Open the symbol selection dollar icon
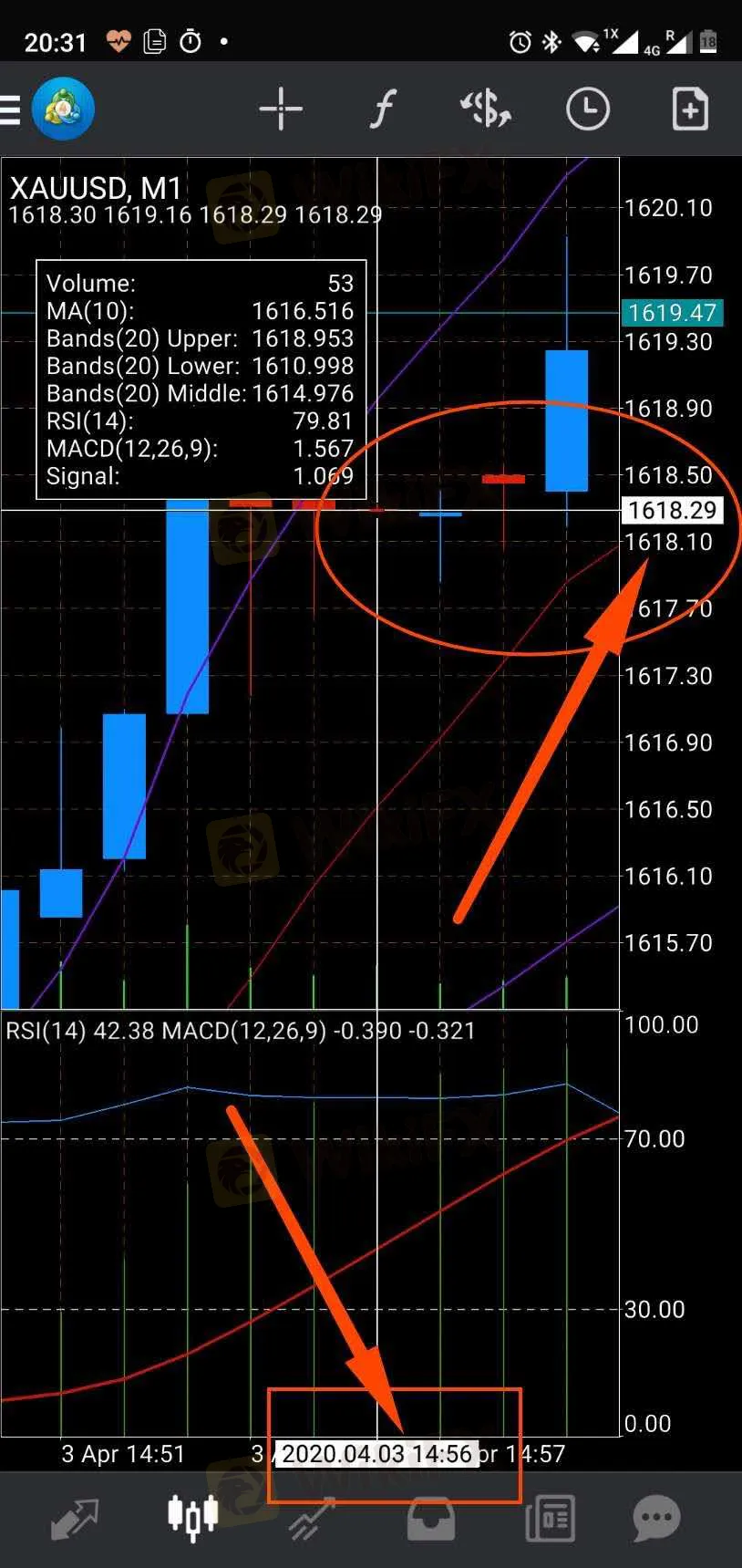 click(486, 109)
